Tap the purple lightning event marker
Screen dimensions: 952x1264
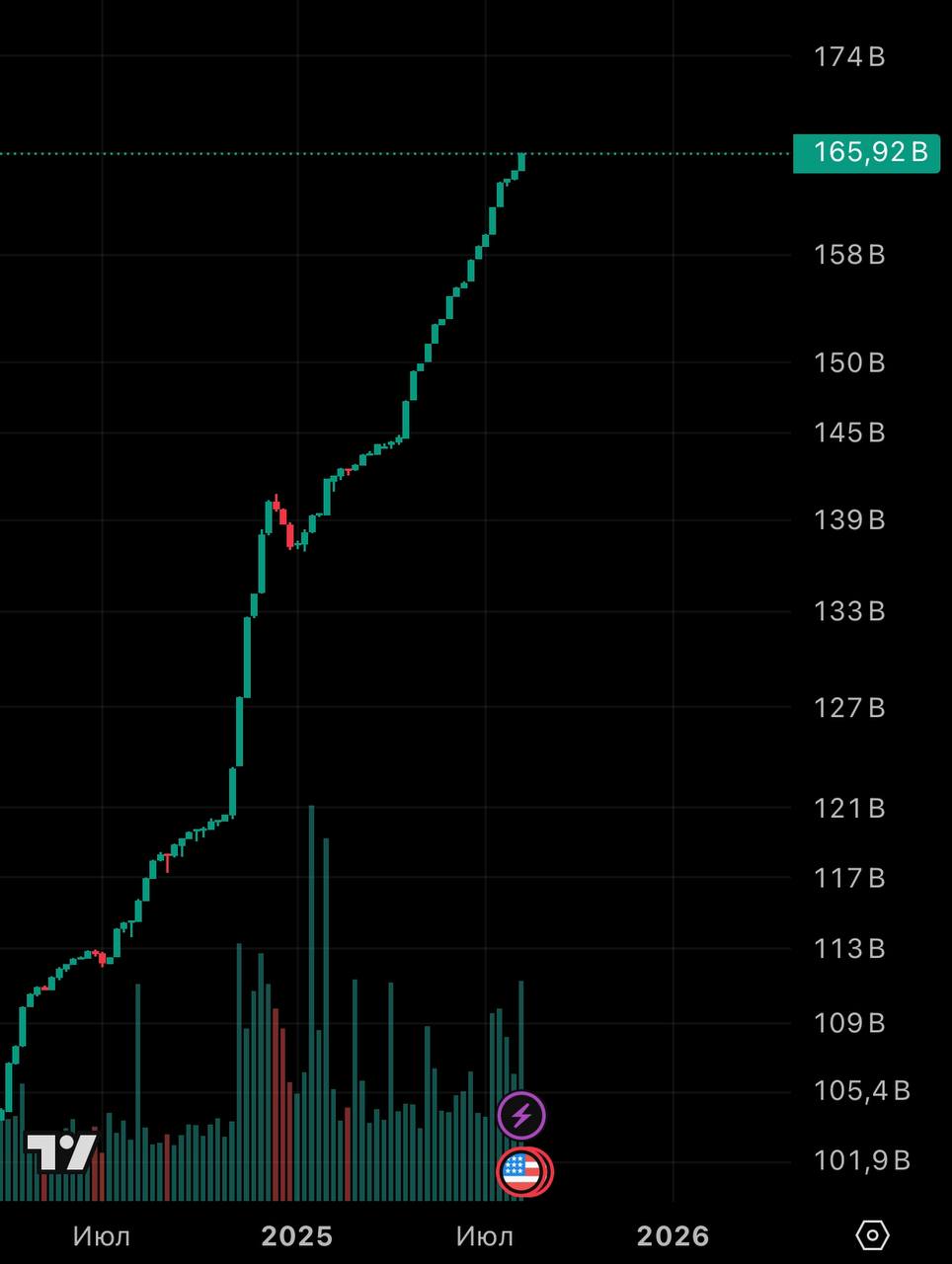pyautogui.click(x=520, y=1116)
